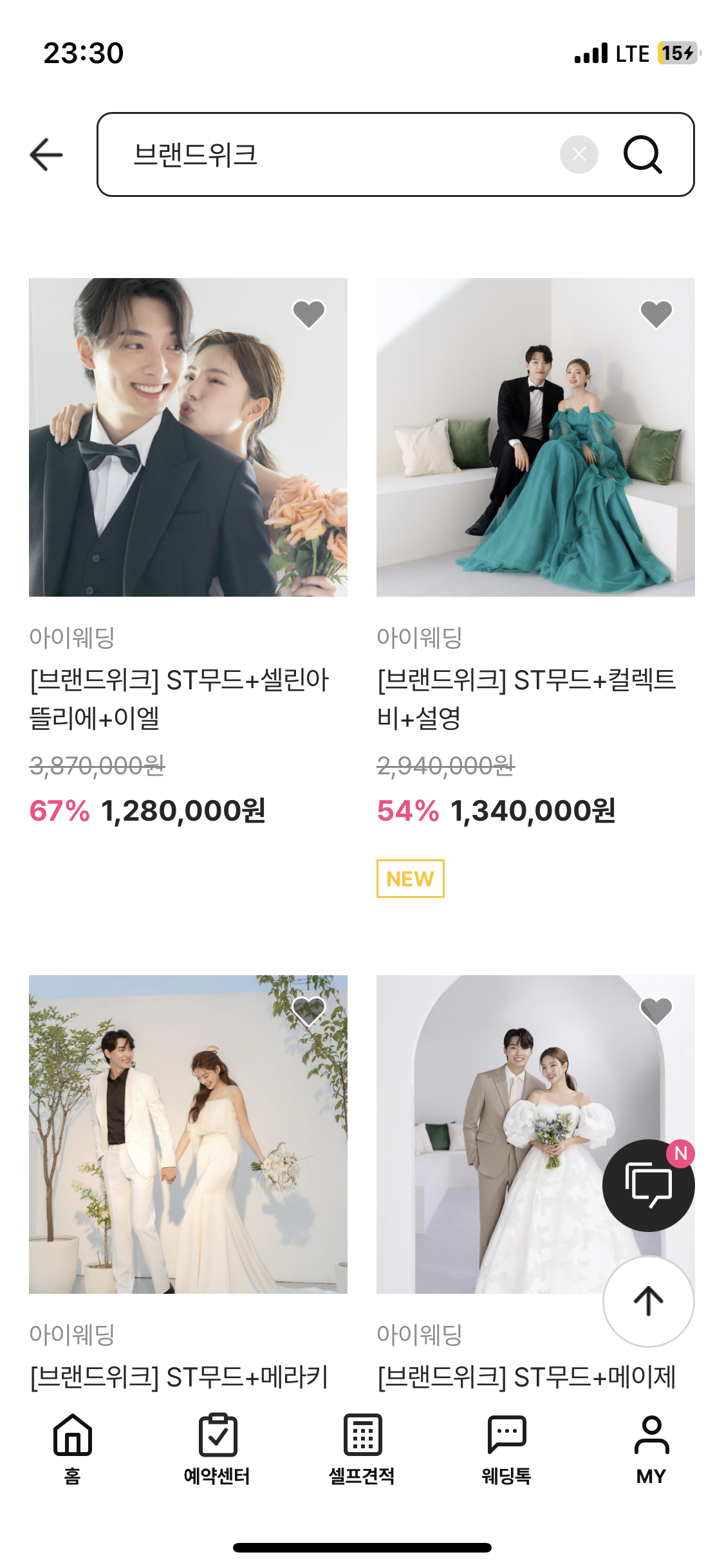
Task: Switch to the 예약센터 tab
Action: pyautogui.click(x=218, y=1448)
